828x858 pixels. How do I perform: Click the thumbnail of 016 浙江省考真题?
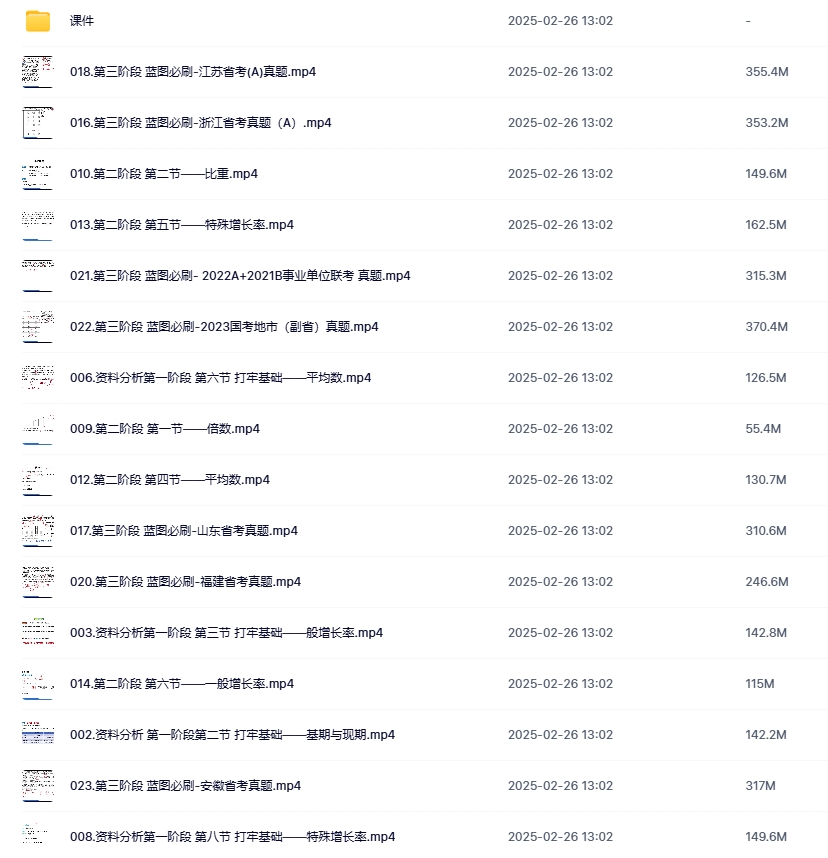click(38, 122)
